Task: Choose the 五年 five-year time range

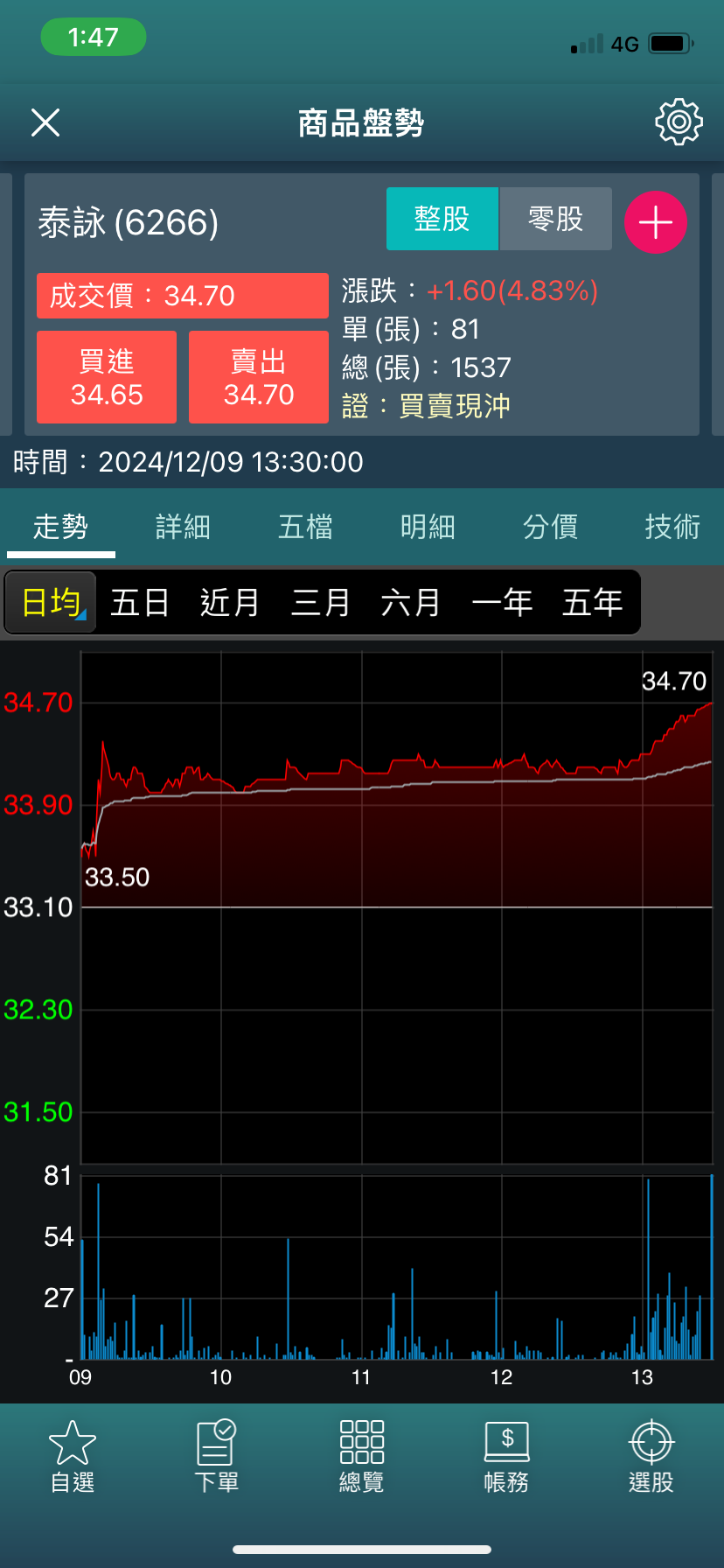Action: point(591,602)
